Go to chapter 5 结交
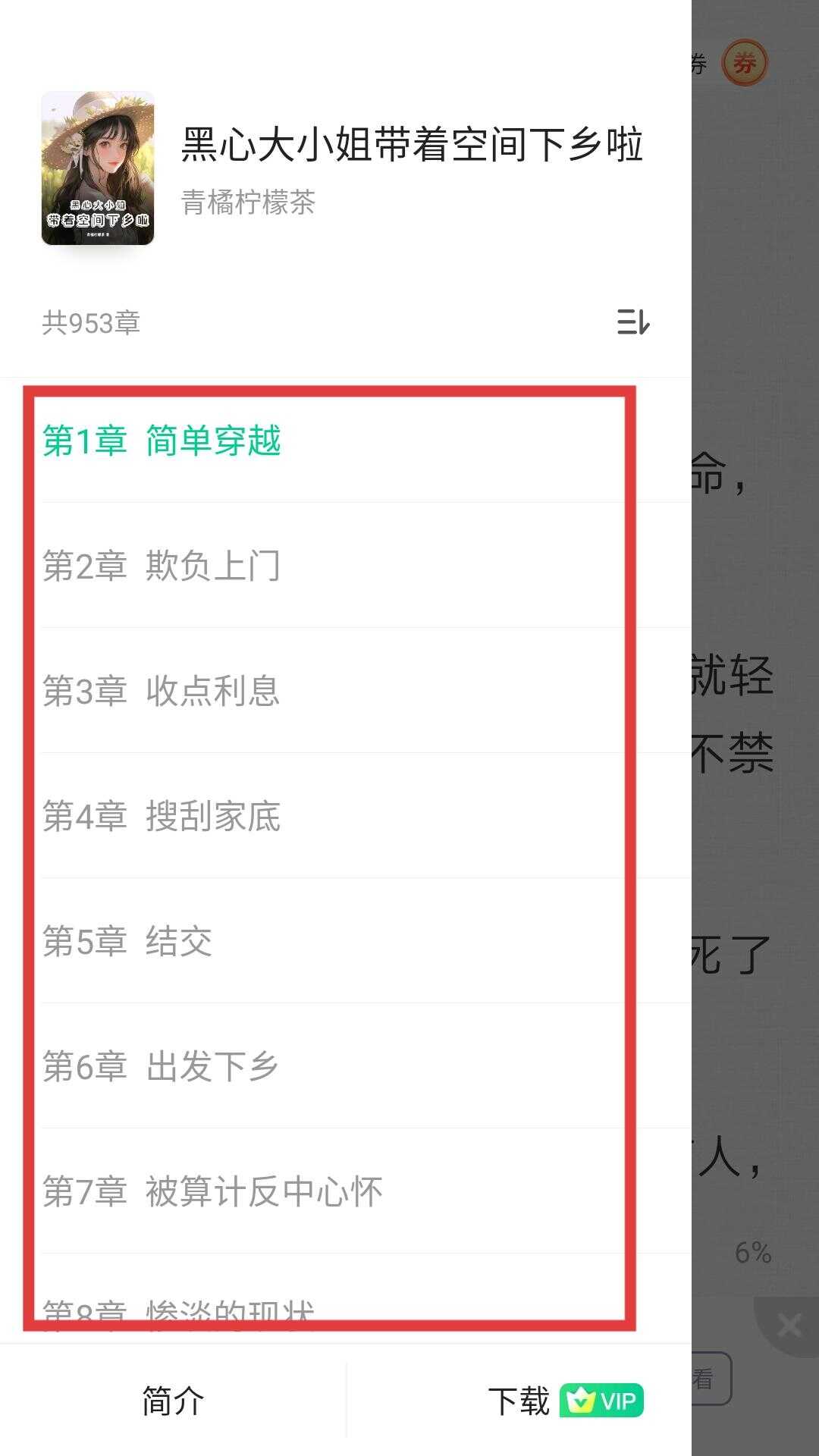Viewport: 819px width, 1456px height. click(x=127, y=941)
